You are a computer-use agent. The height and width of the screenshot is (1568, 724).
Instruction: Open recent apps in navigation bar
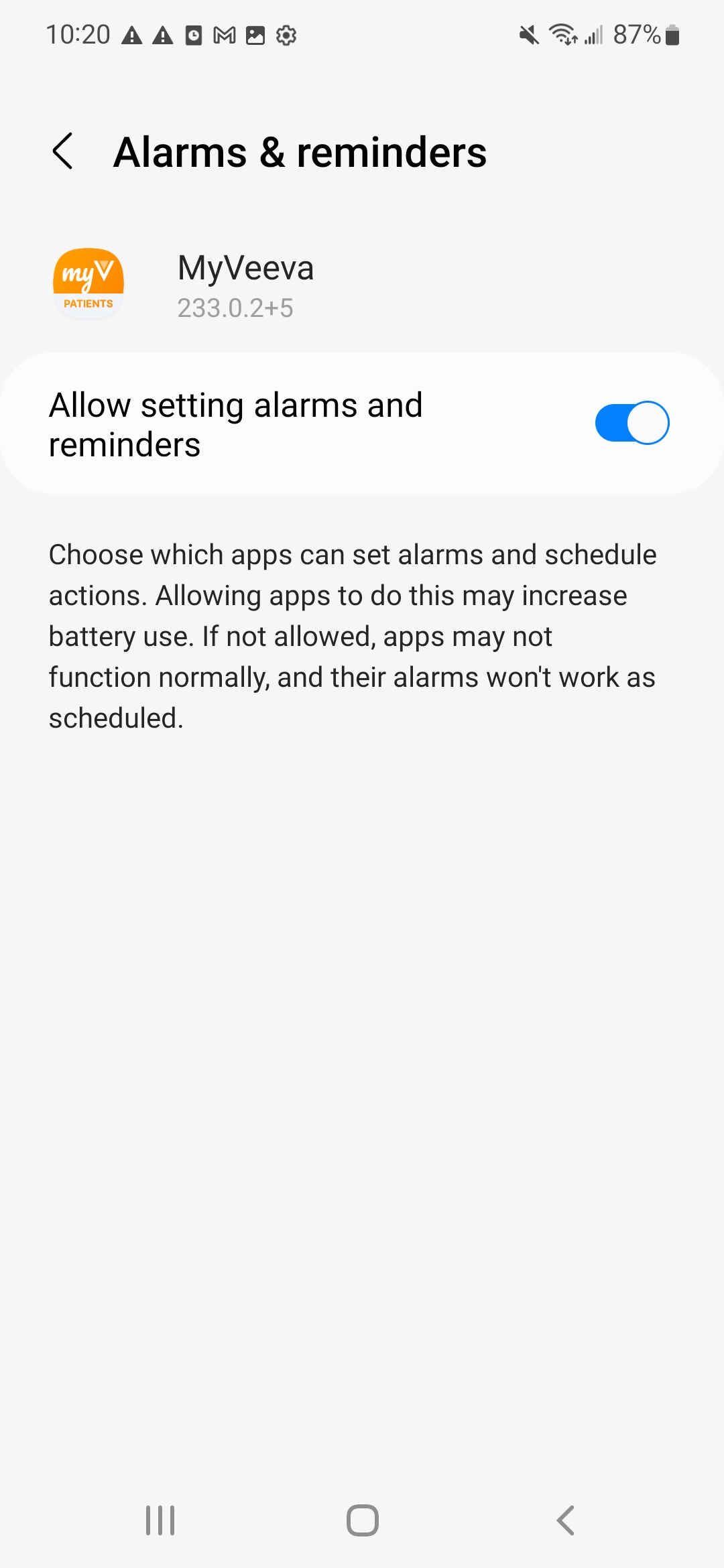(160, 1520)
